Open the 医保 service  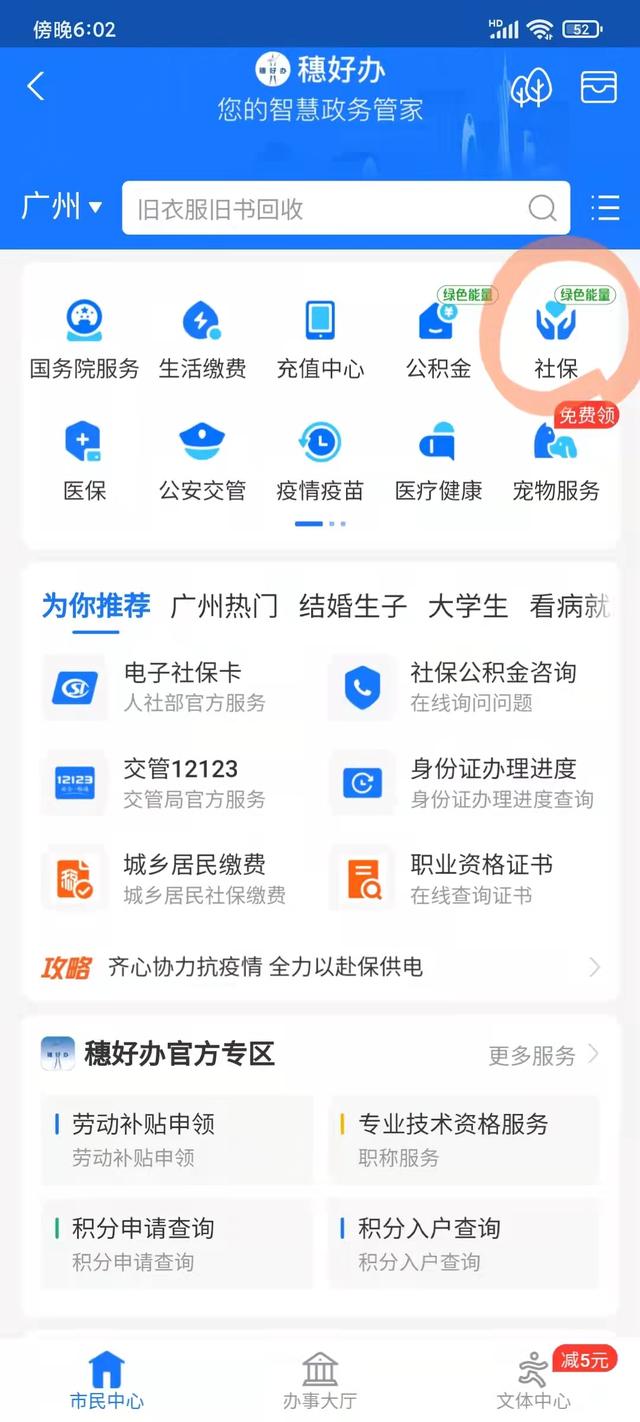tap(85, 460)
